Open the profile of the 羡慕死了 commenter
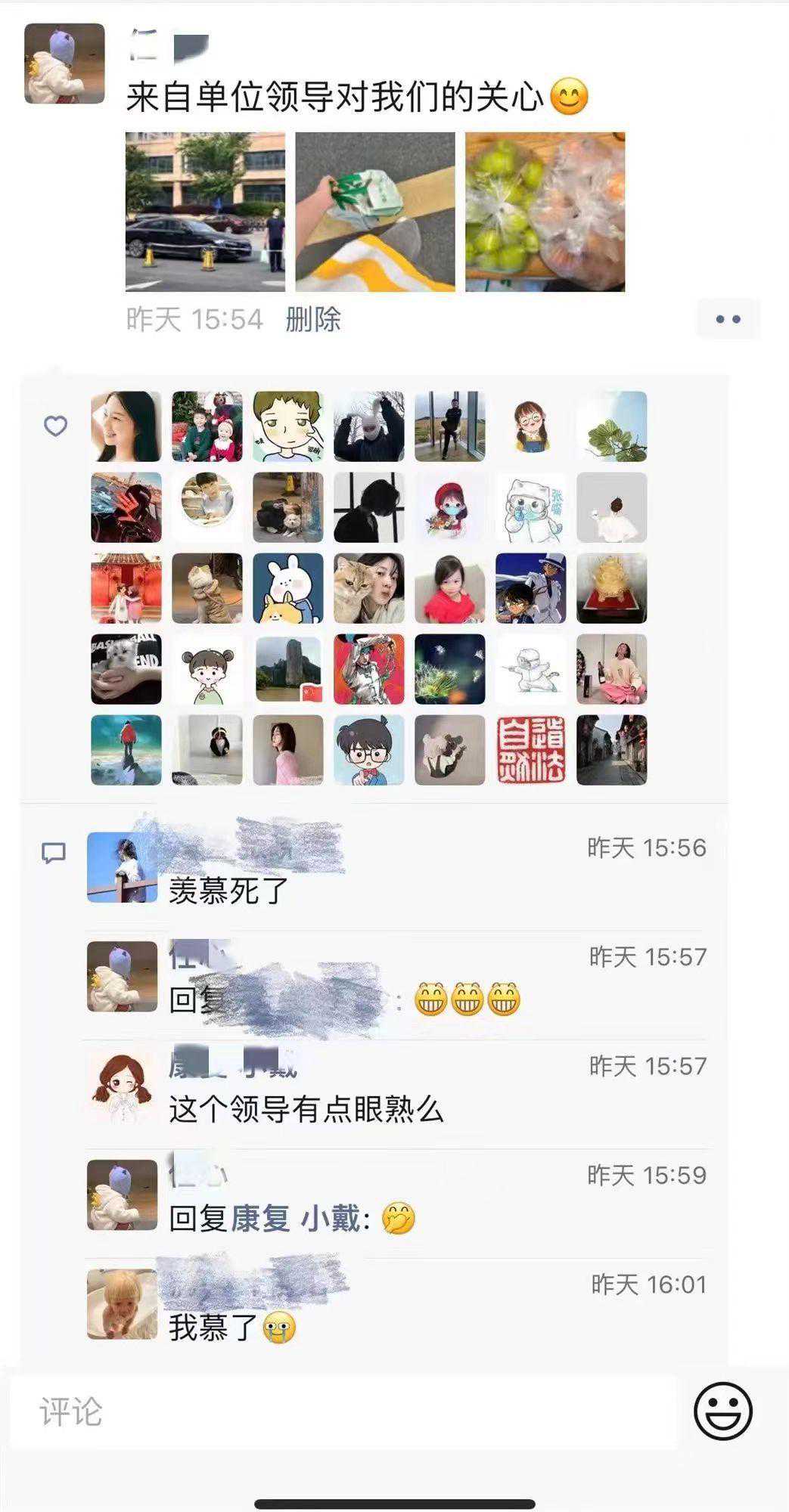The image size is (789, 1512). 122,867
